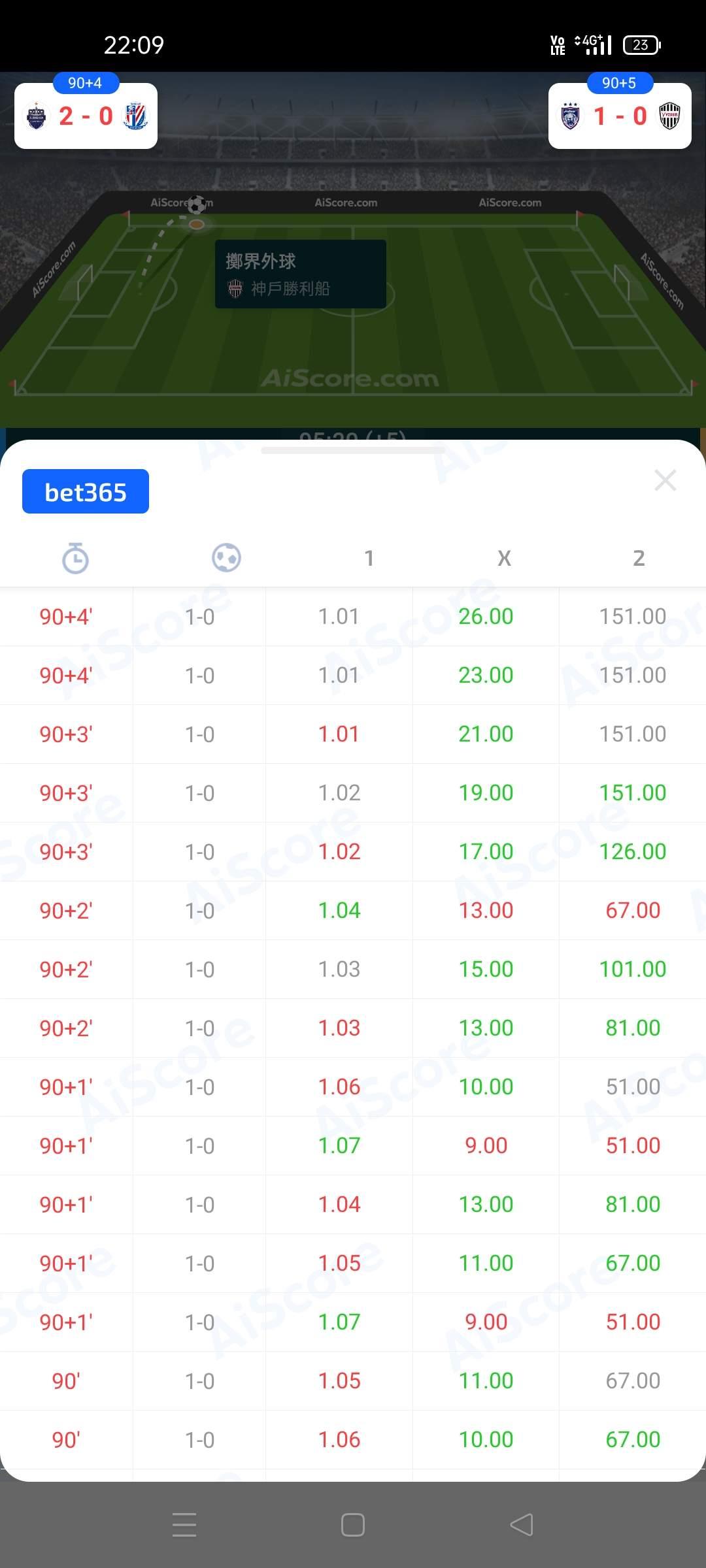
Task: Close the bet365 odds sheet
Action: click(665, 480)
